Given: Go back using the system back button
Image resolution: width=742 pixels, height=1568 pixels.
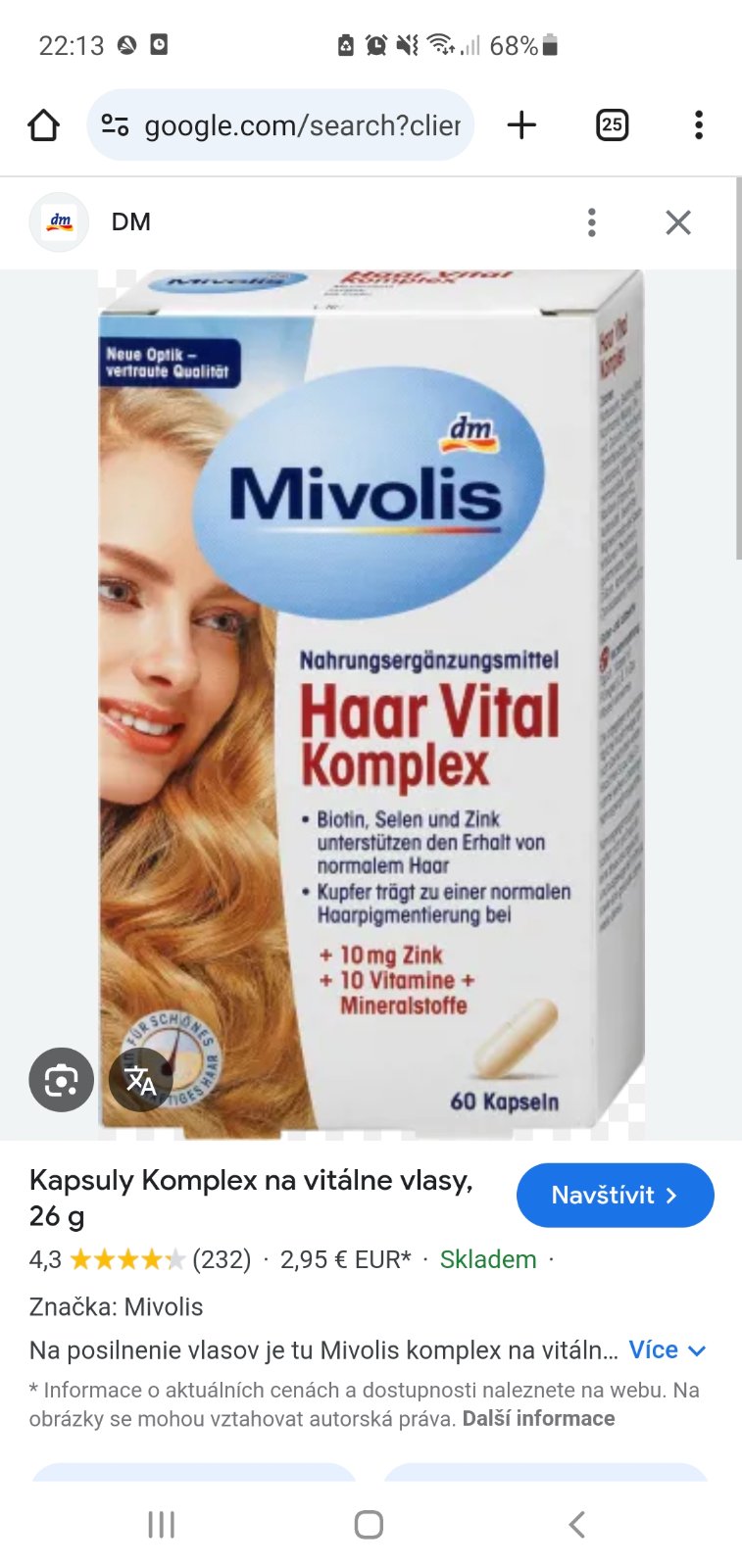Looking at the screenshot, I should (x=576, y=1524).
